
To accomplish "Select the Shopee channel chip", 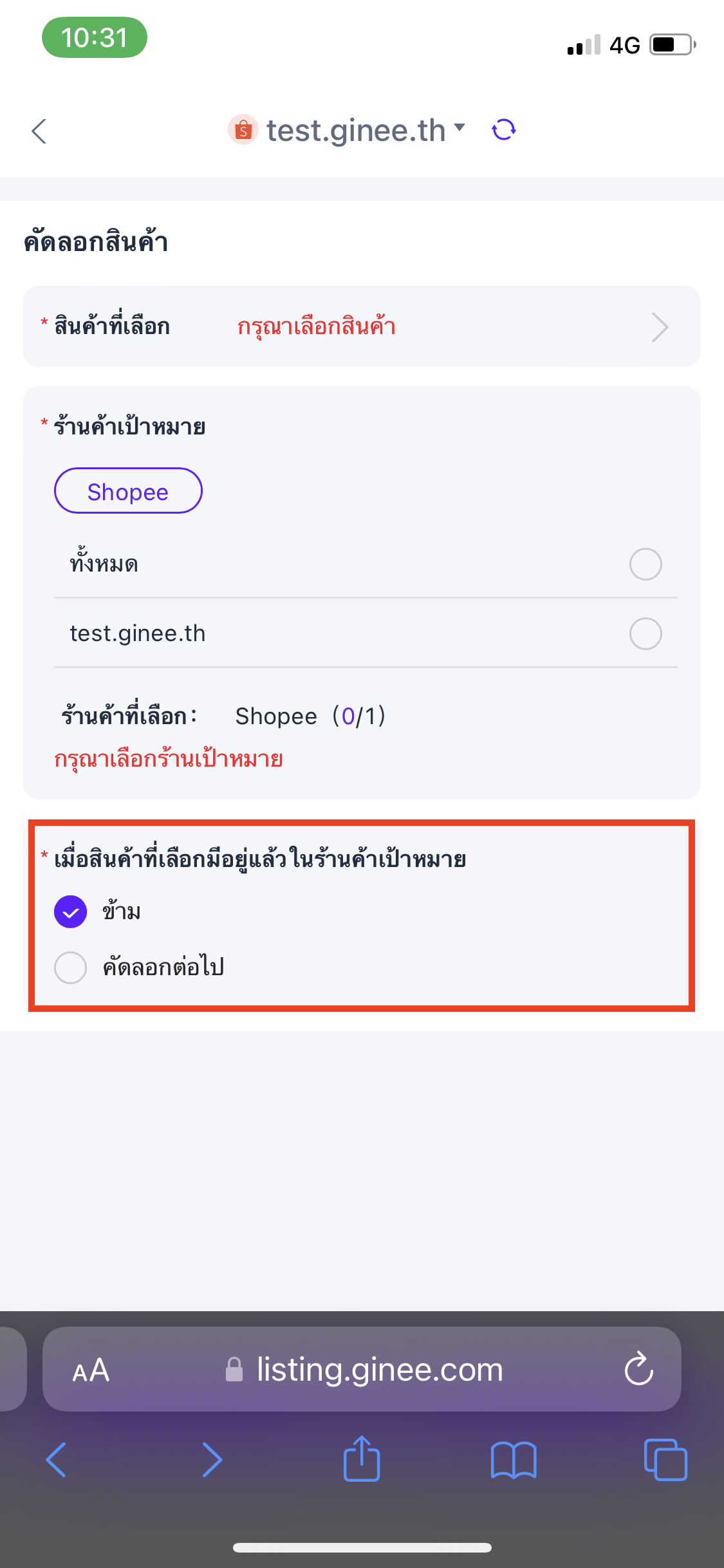I will click(128, 491).
